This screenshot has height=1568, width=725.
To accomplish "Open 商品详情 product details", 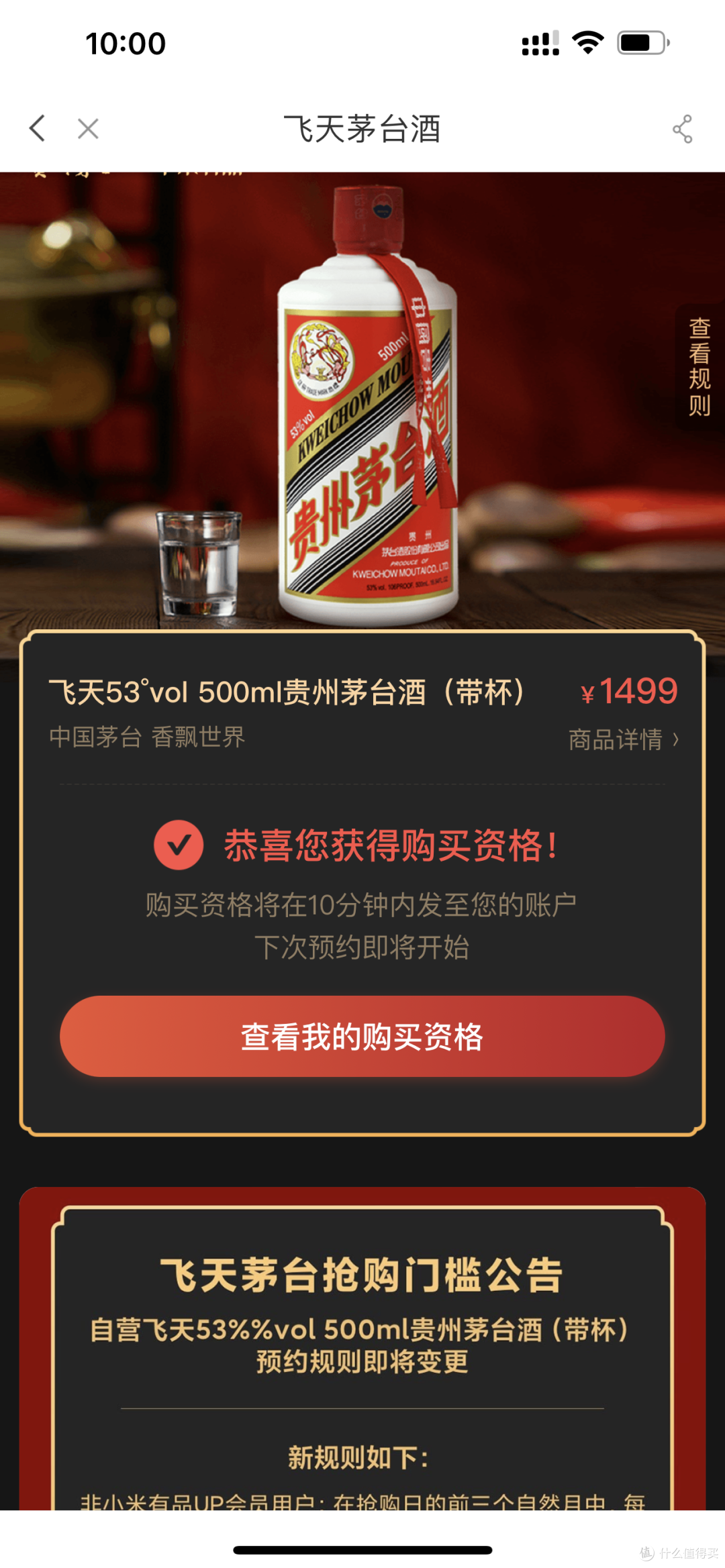I will point(624,739).
